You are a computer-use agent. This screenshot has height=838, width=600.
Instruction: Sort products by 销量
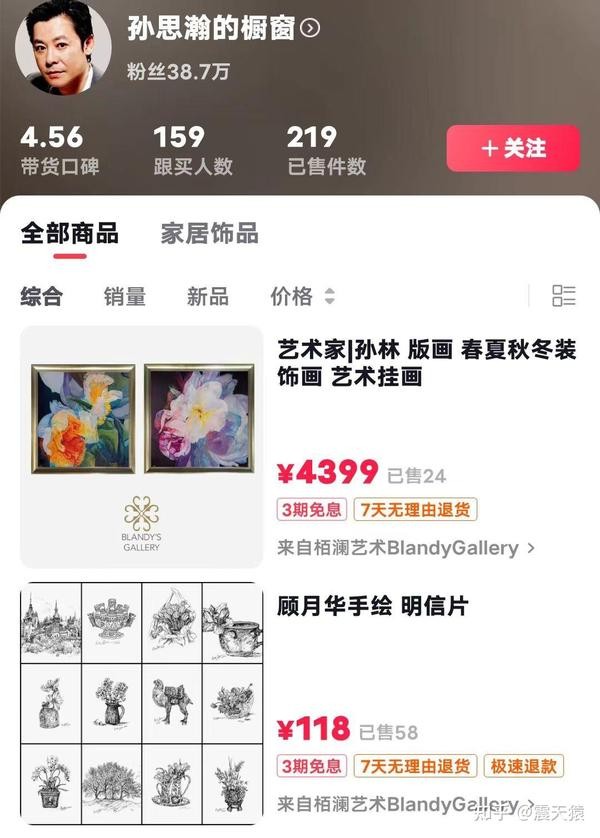point(124,296)
